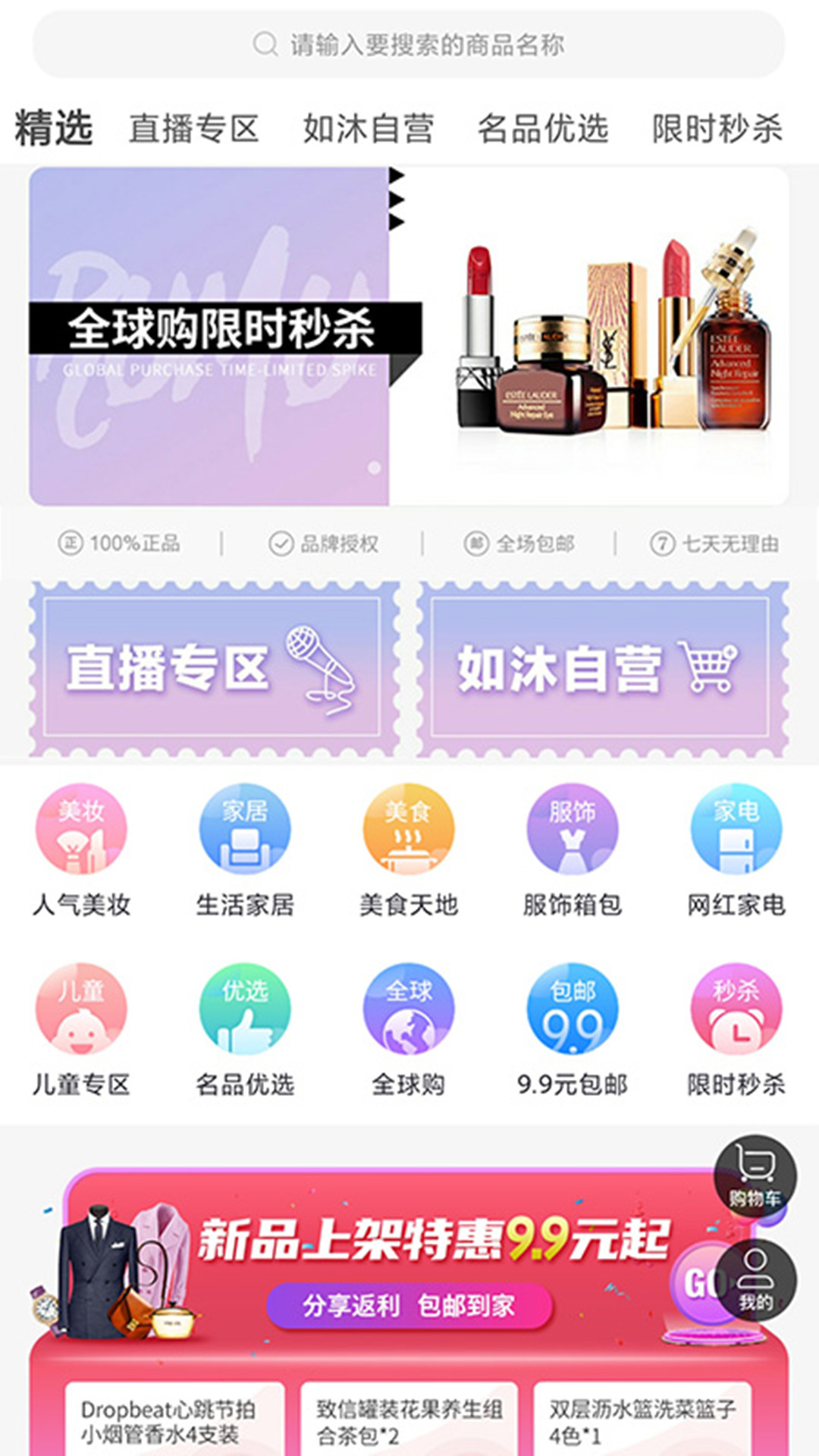Open the 全球购限时秒杀 banner
This screenshot has width=819, height=1456.
[x=409, y=336]
